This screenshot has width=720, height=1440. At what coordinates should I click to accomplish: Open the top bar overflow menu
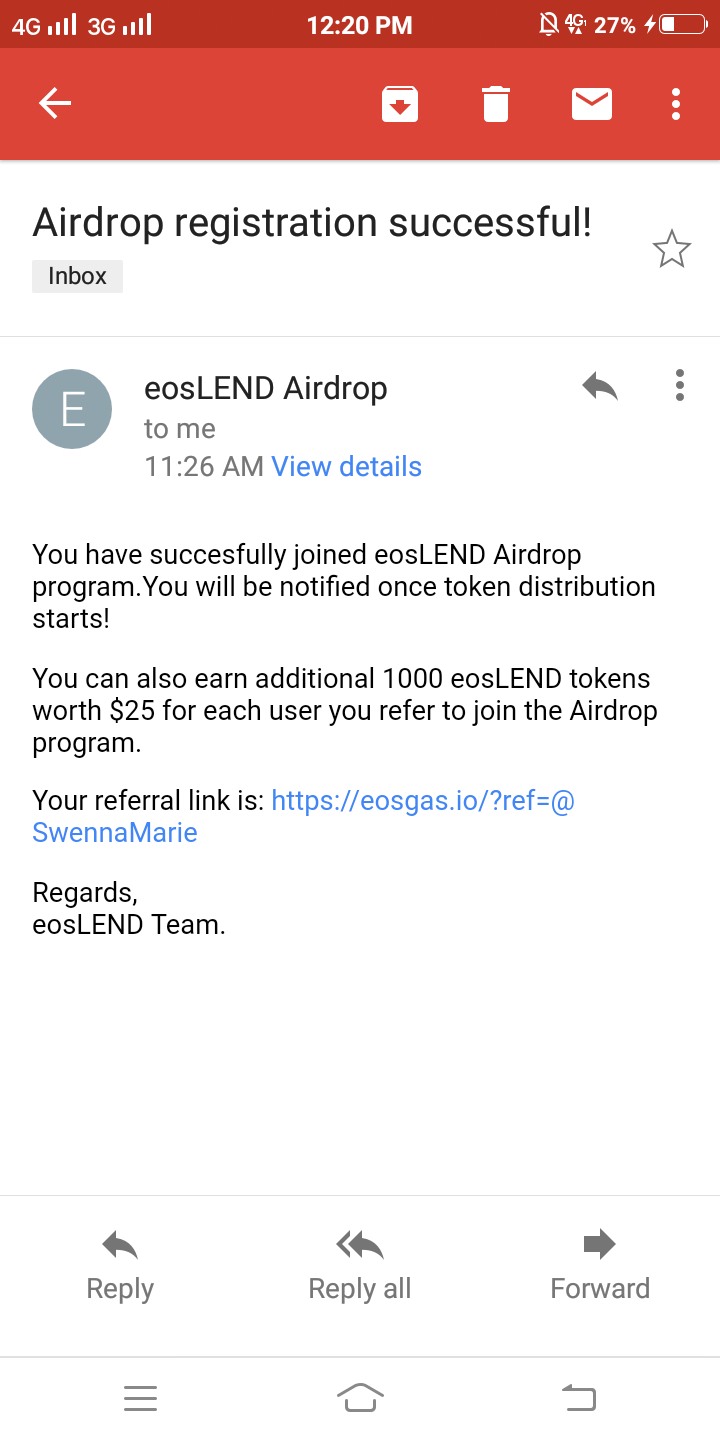coord(677,104)
